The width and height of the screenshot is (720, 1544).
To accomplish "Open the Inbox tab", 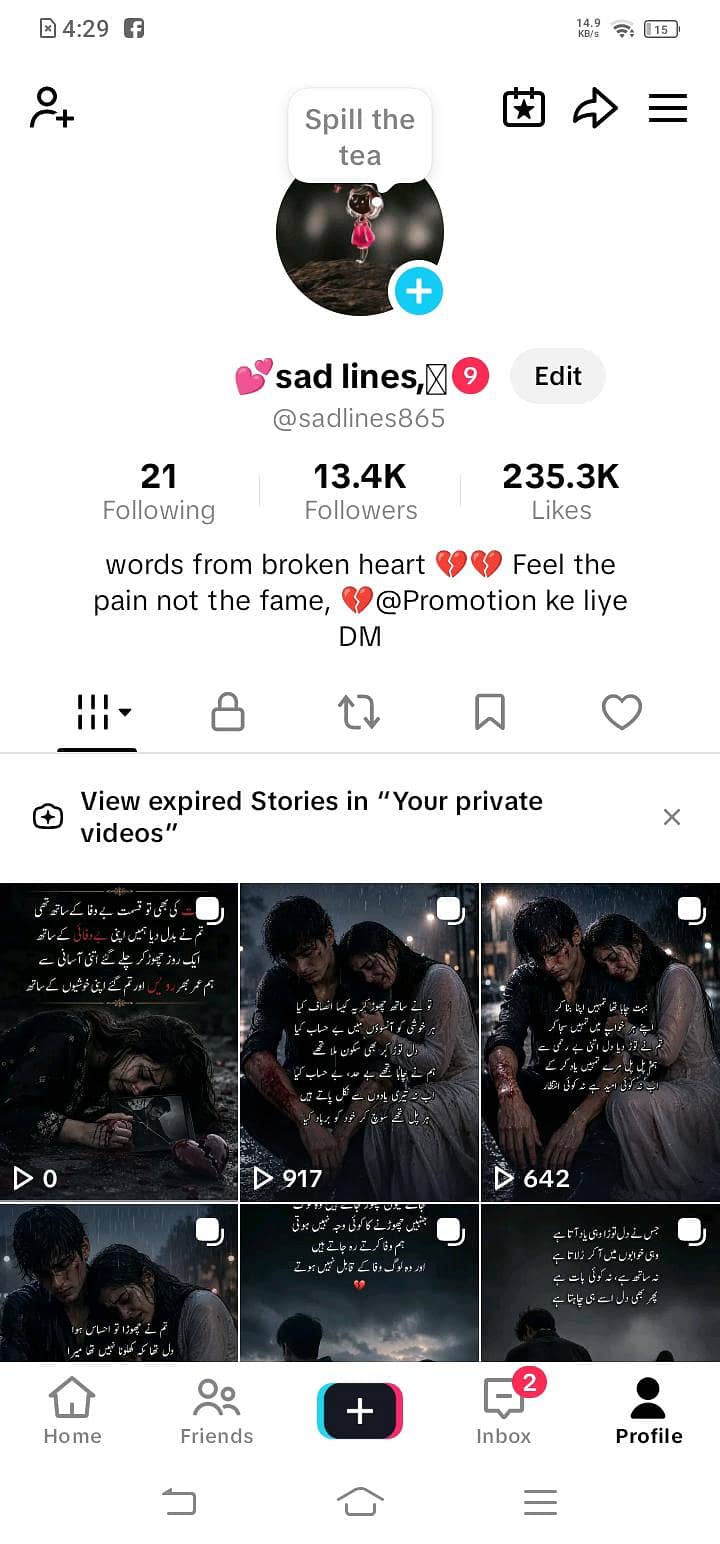I will point(504,1411).
